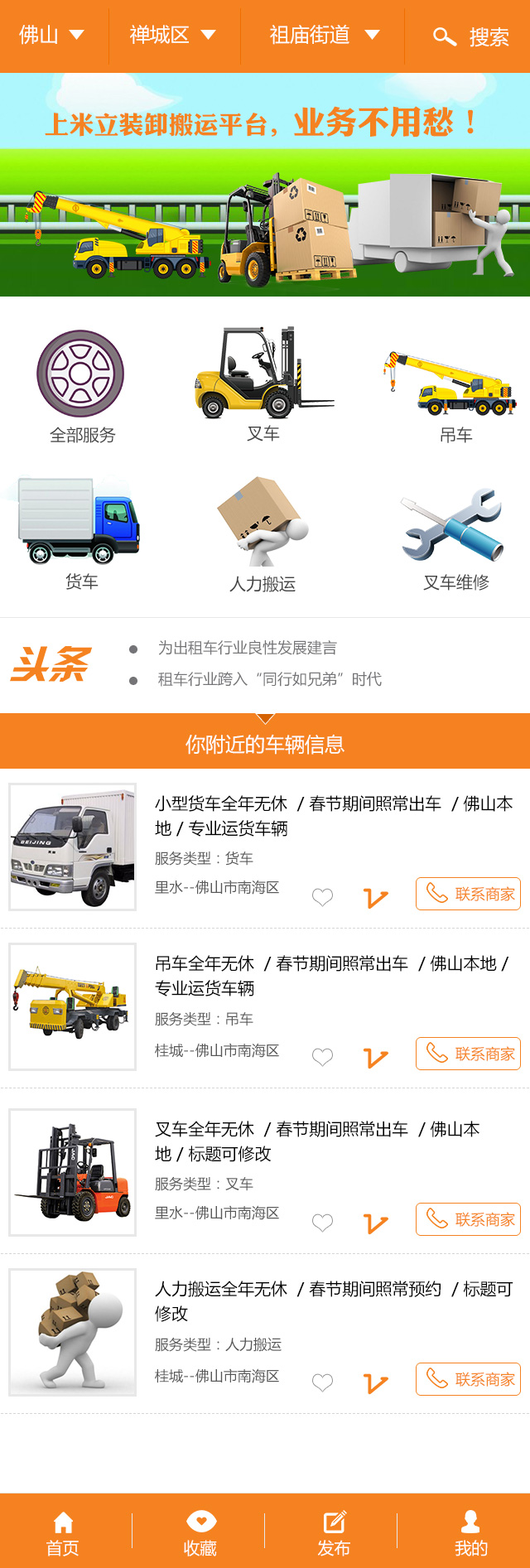The image size is (530, 1568).
Task: Open the 小型货车全年无休 listing
Action: coord(333,815)
